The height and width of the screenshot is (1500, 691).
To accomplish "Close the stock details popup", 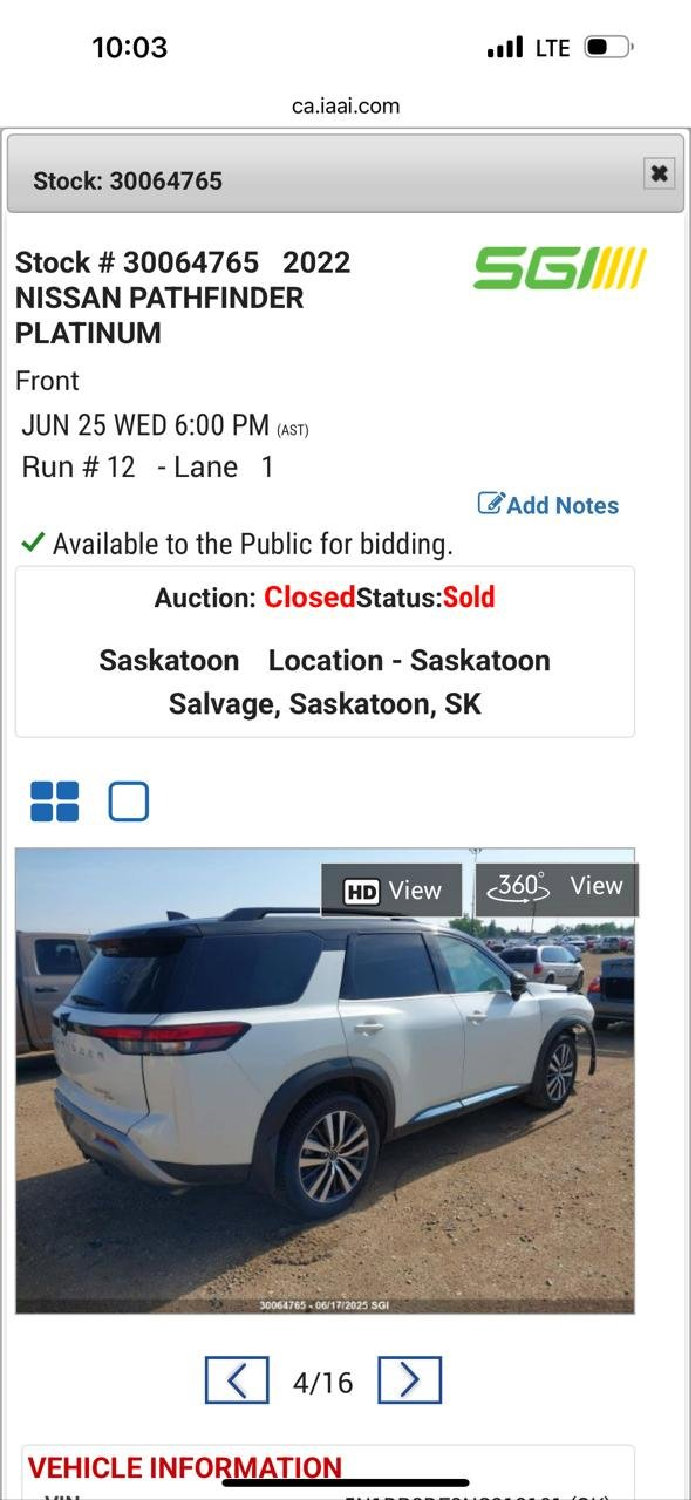I will coord(659,174).
